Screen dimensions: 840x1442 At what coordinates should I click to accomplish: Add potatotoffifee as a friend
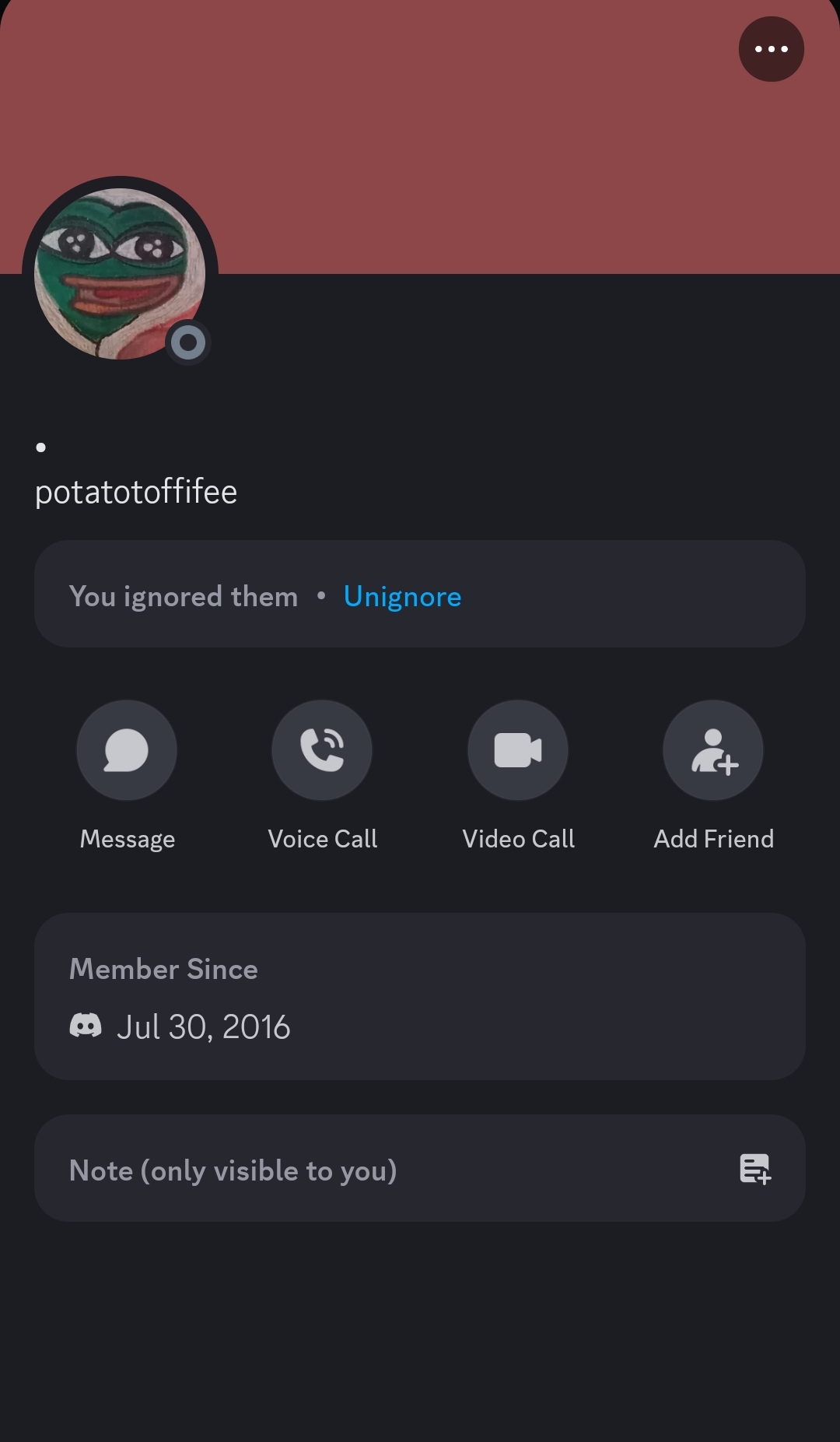coord(713,750)
